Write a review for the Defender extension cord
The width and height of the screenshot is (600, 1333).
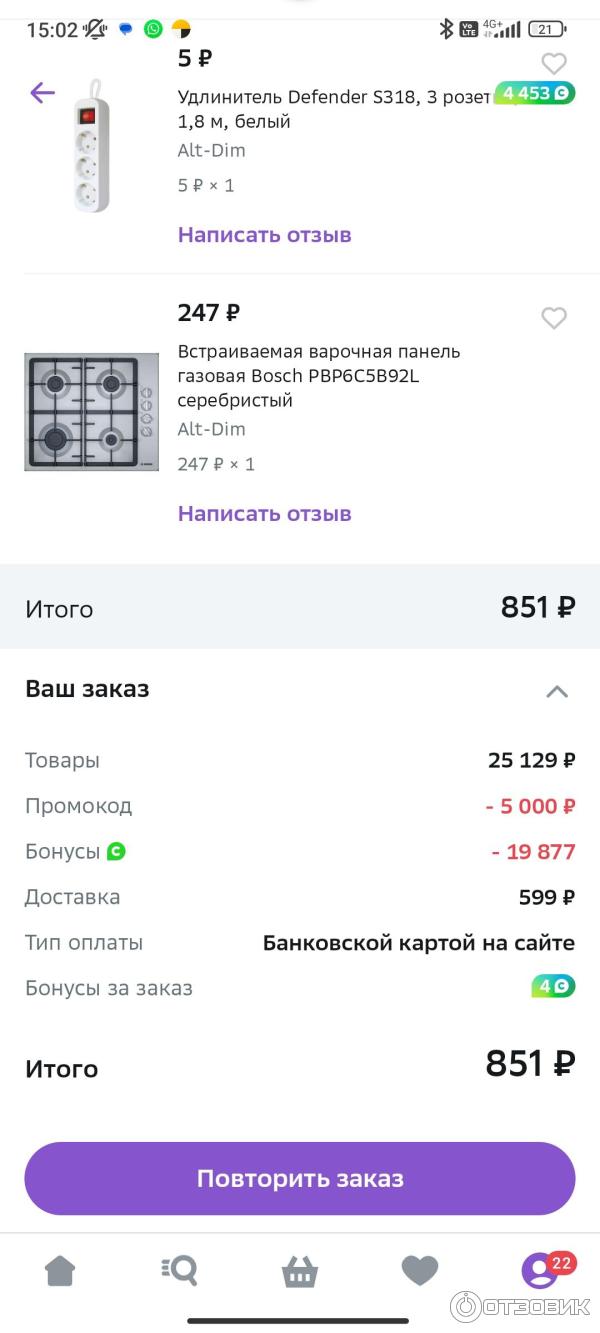click(264, 235)
